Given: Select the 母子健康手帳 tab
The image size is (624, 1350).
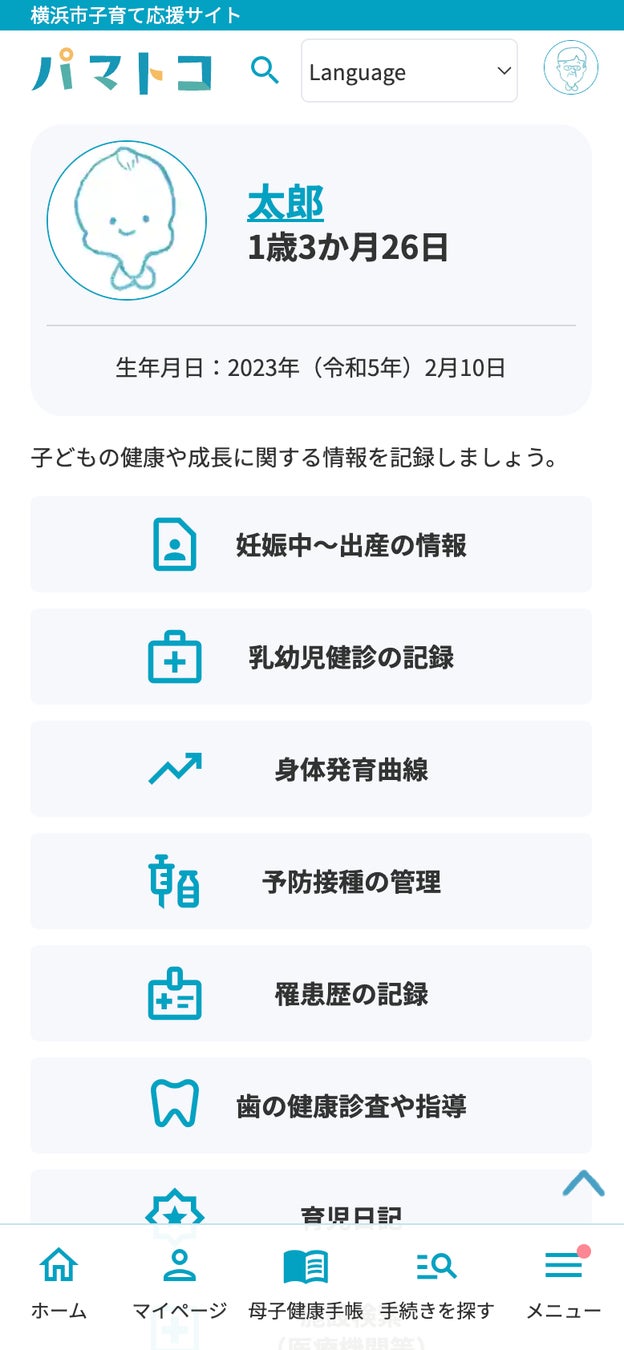Looking at the screenshot, I should (x=305, y=1282).
